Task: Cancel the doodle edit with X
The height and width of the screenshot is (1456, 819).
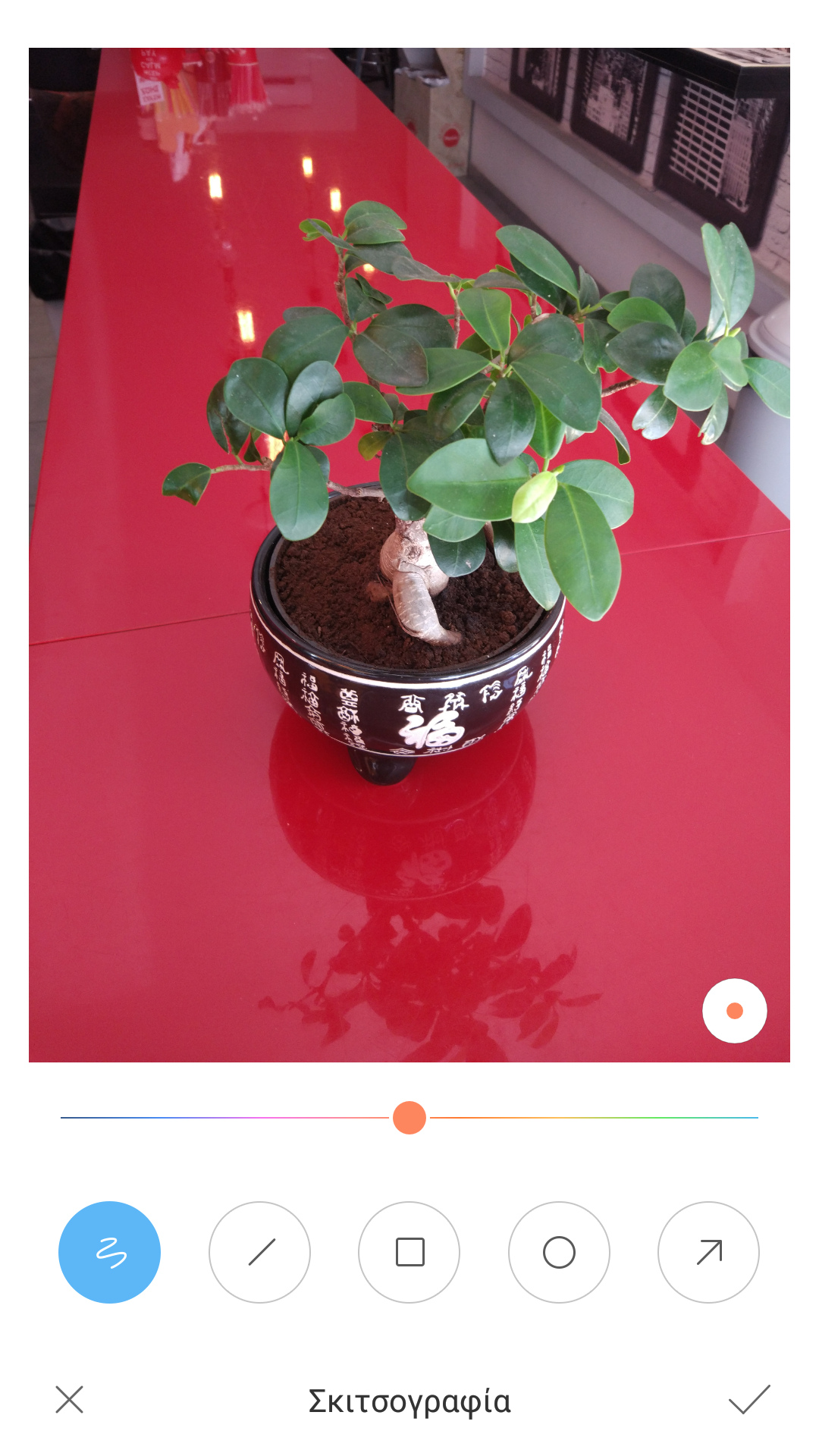Action: click(69, 1400)
